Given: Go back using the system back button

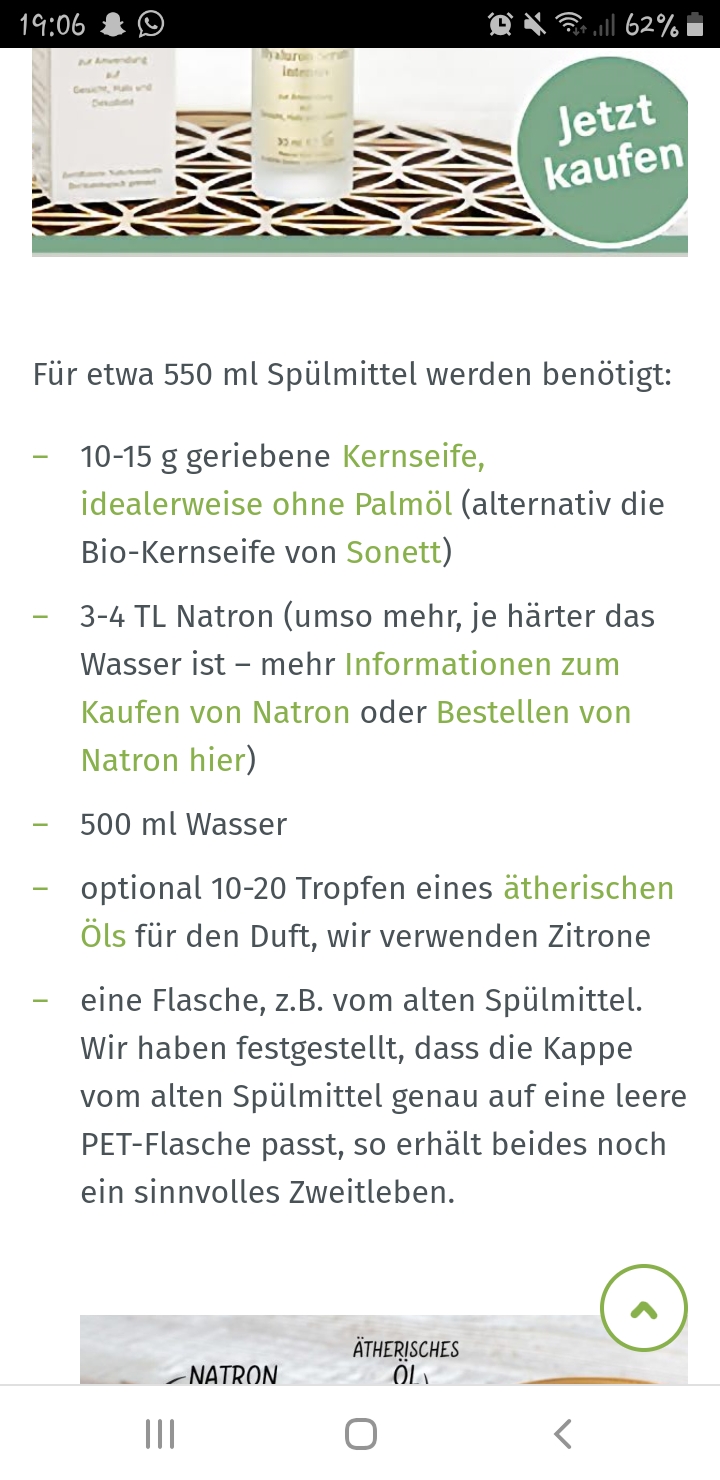Looking at the screenshot, I should 563,1434.
